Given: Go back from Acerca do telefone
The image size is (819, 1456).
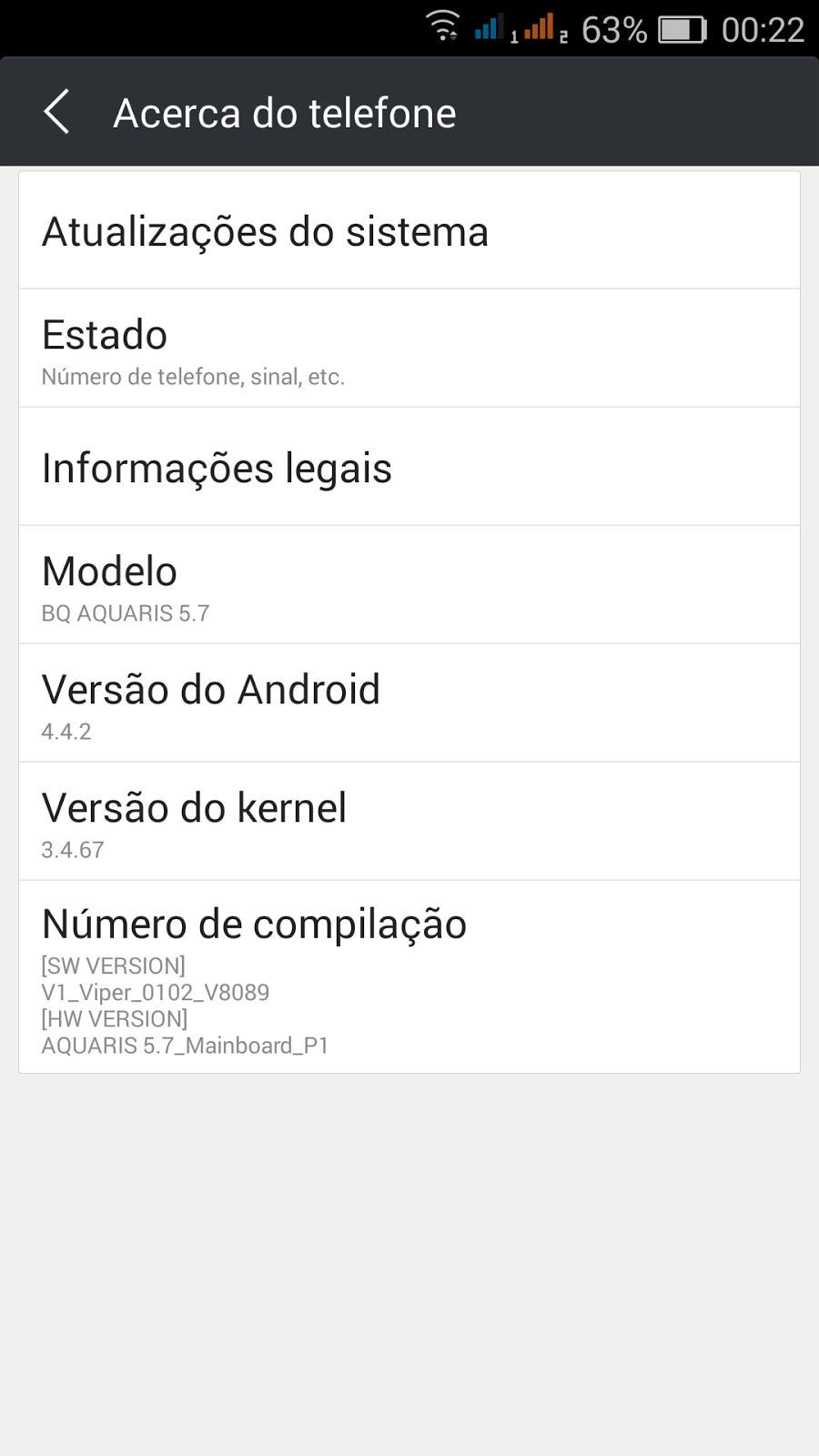Looking at the screenshot, I should click(x=56, y=112).
